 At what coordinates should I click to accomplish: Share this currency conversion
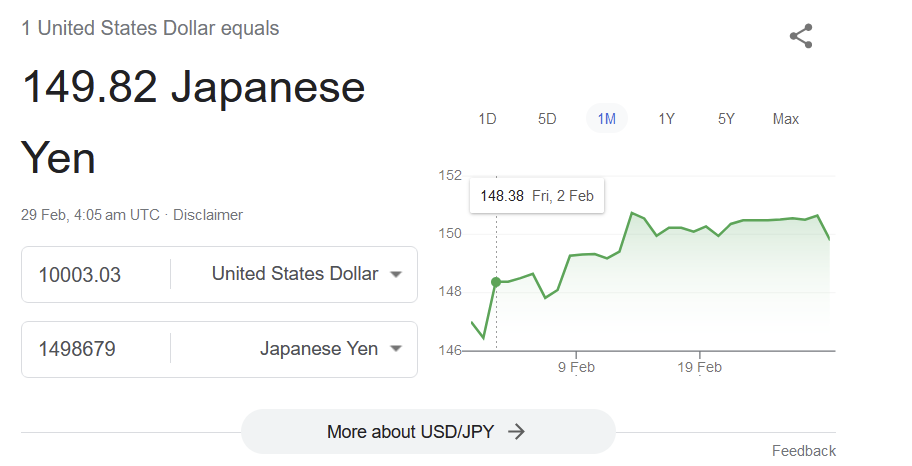801,37
